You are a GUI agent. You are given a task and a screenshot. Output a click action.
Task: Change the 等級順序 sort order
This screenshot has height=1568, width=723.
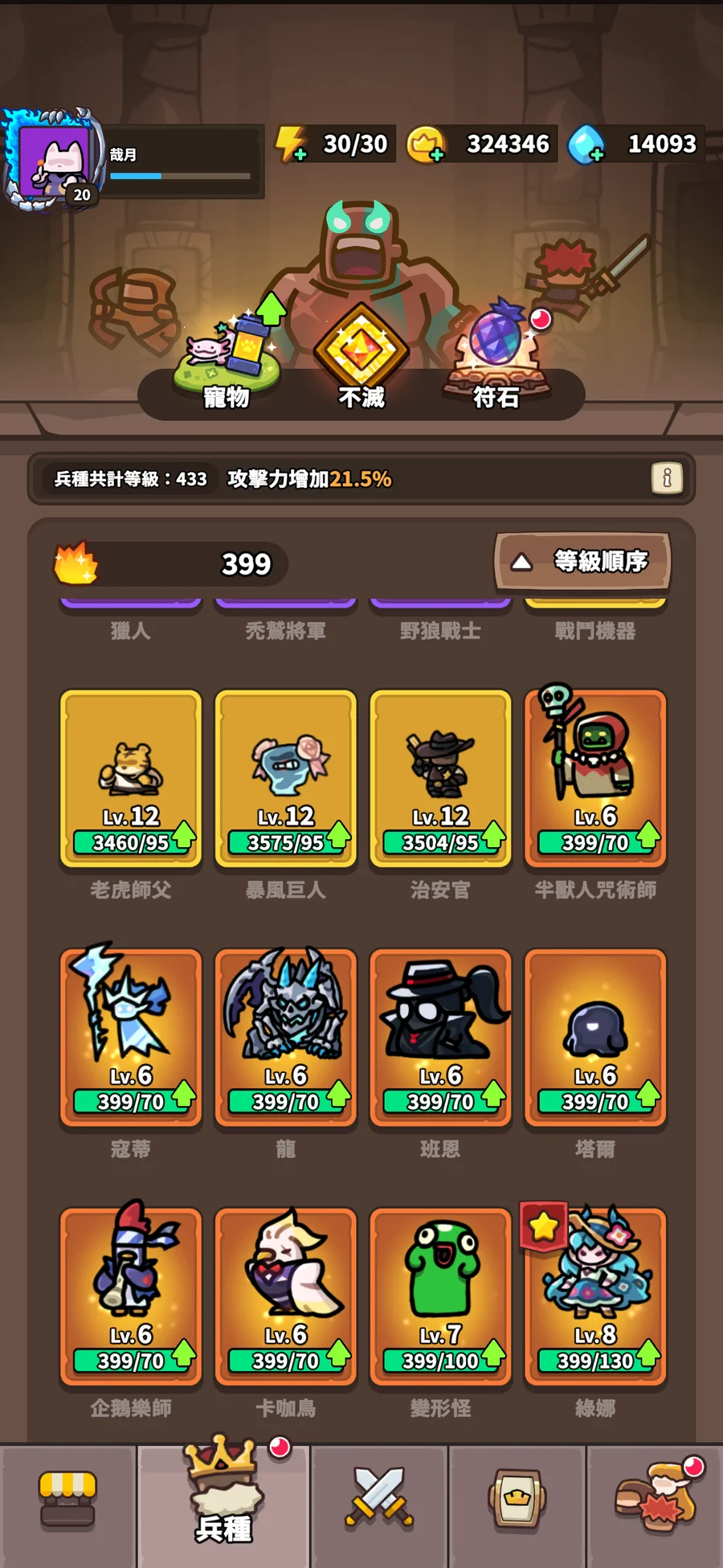coord(582,561)
